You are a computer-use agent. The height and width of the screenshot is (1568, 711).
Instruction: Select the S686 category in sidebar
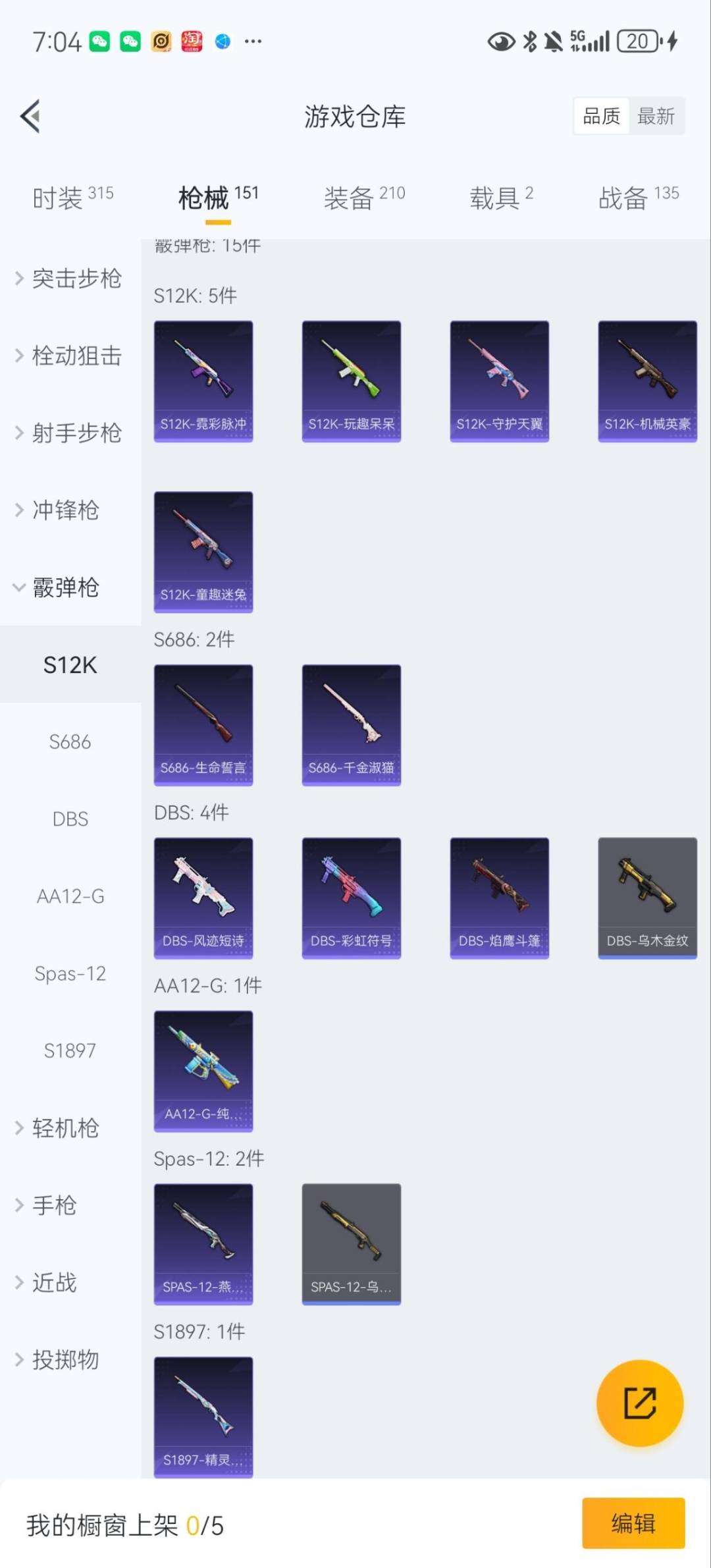pyautogui.click(x=70, y=742)
